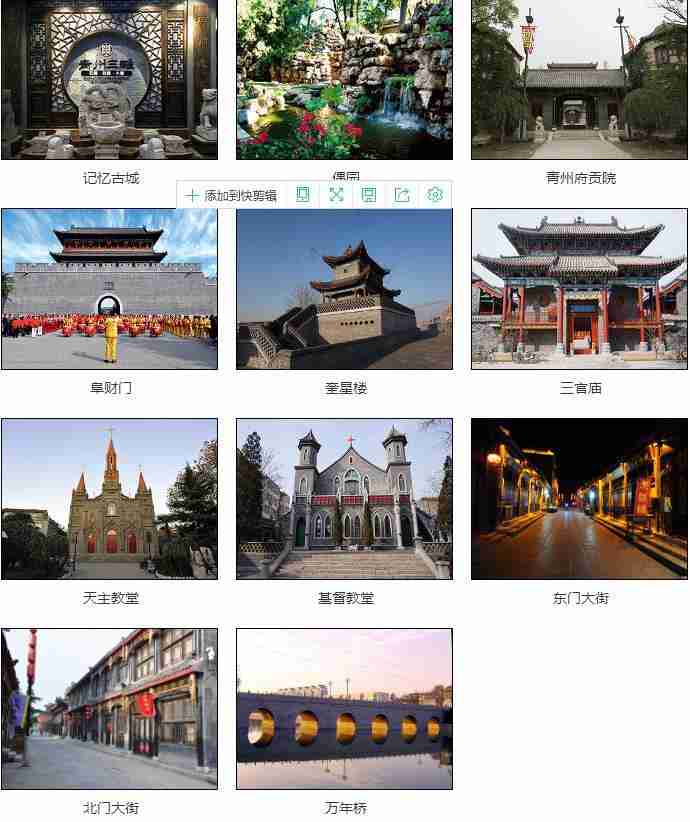690x822 pixels.
Task: Open the 万年桥 bridge photo
Action: point(344,709)
